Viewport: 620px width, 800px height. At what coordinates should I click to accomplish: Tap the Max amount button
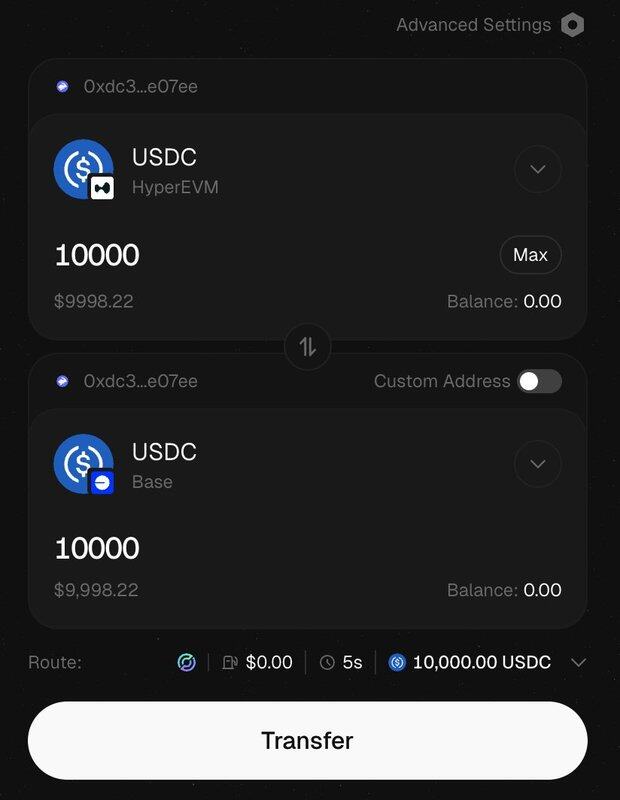click(x=530, y=255)
